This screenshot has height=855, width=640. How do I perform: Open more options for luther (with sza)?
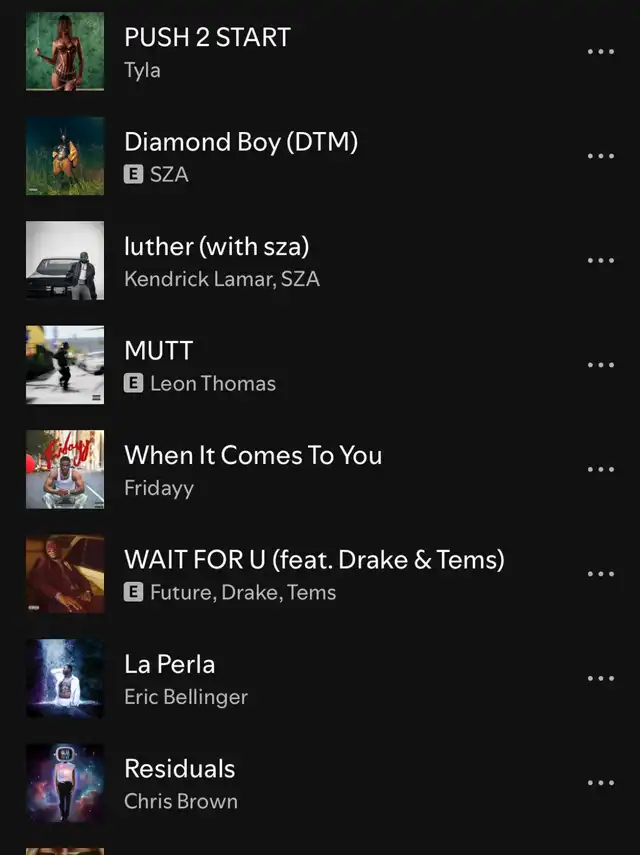[600, 260]
